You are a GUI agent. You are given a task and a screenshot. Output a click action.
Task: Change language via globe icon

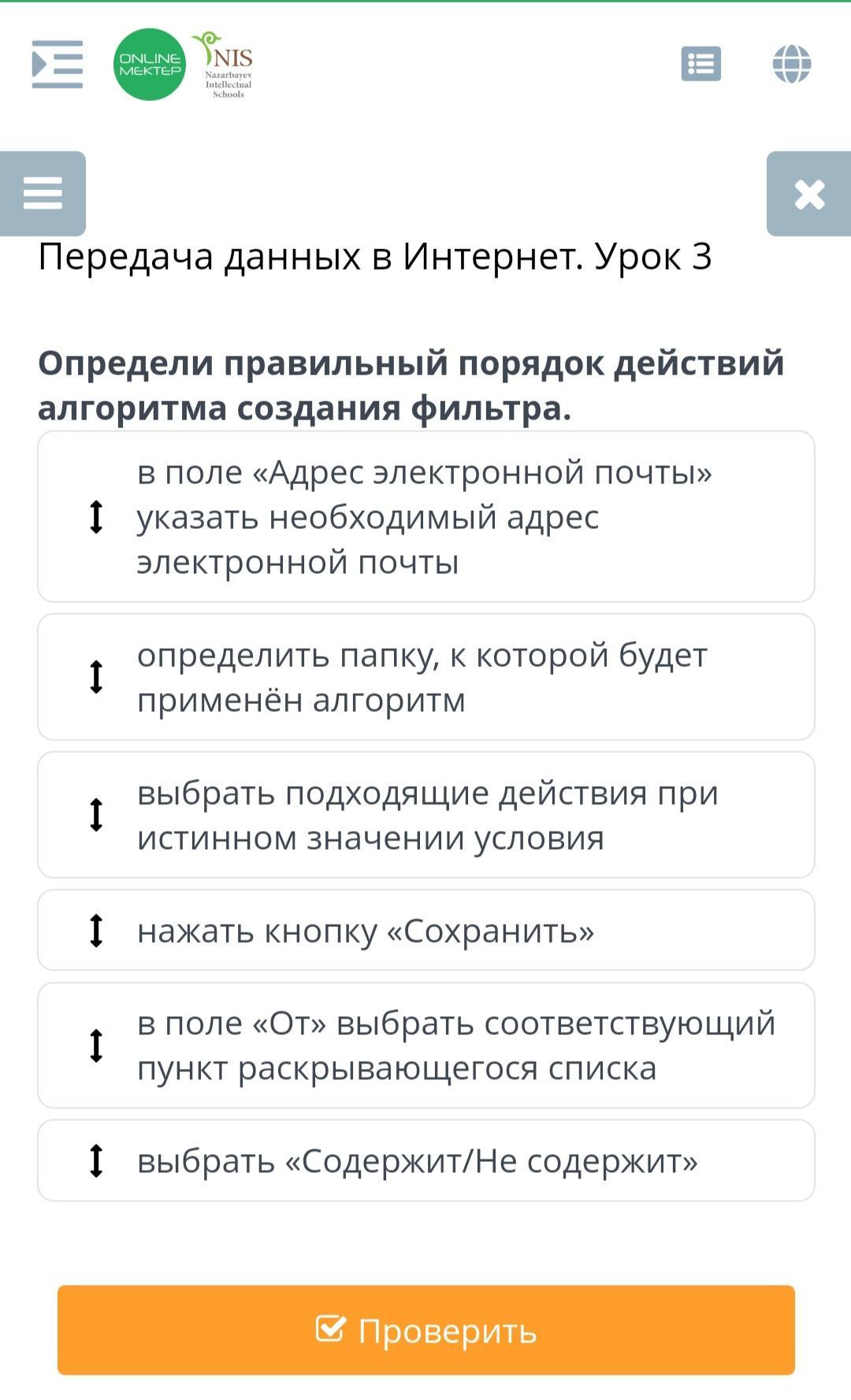(x=791, y=64)
